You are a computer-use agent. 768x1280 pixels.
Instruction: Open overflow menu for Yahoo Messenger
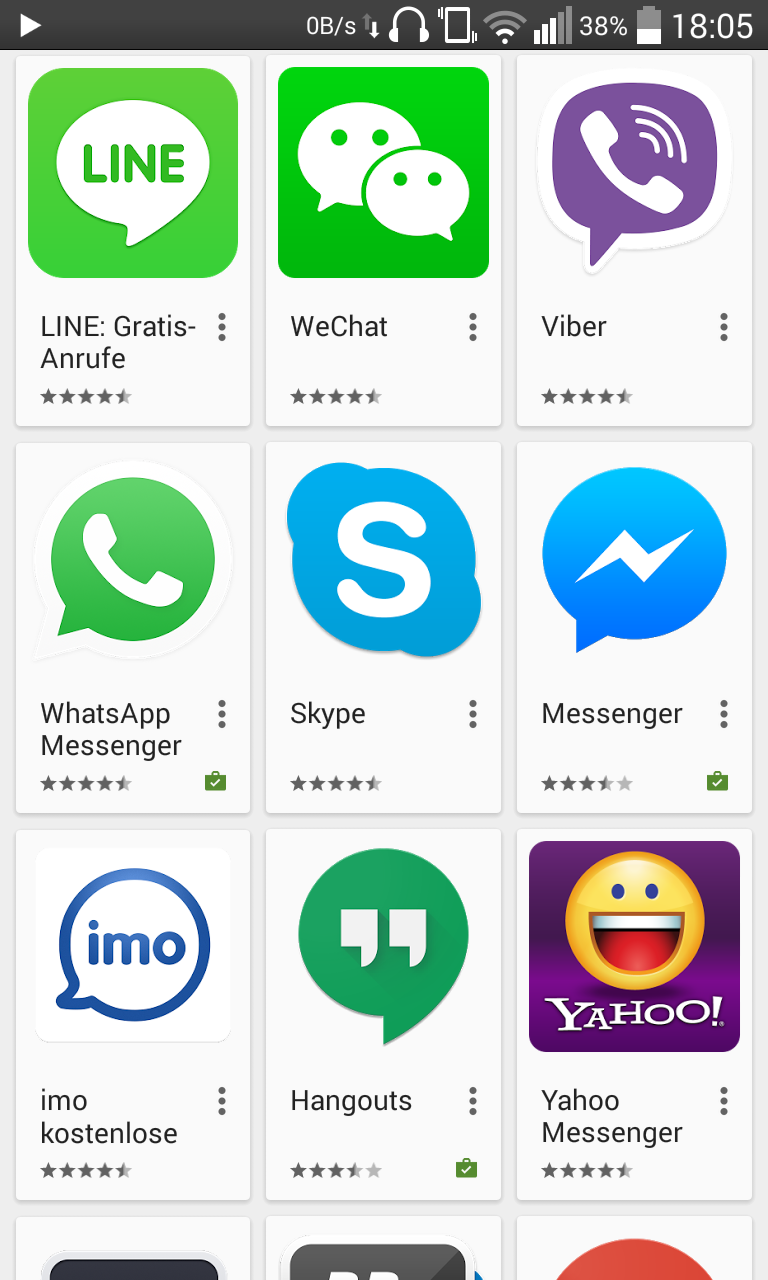(723, 1101)
